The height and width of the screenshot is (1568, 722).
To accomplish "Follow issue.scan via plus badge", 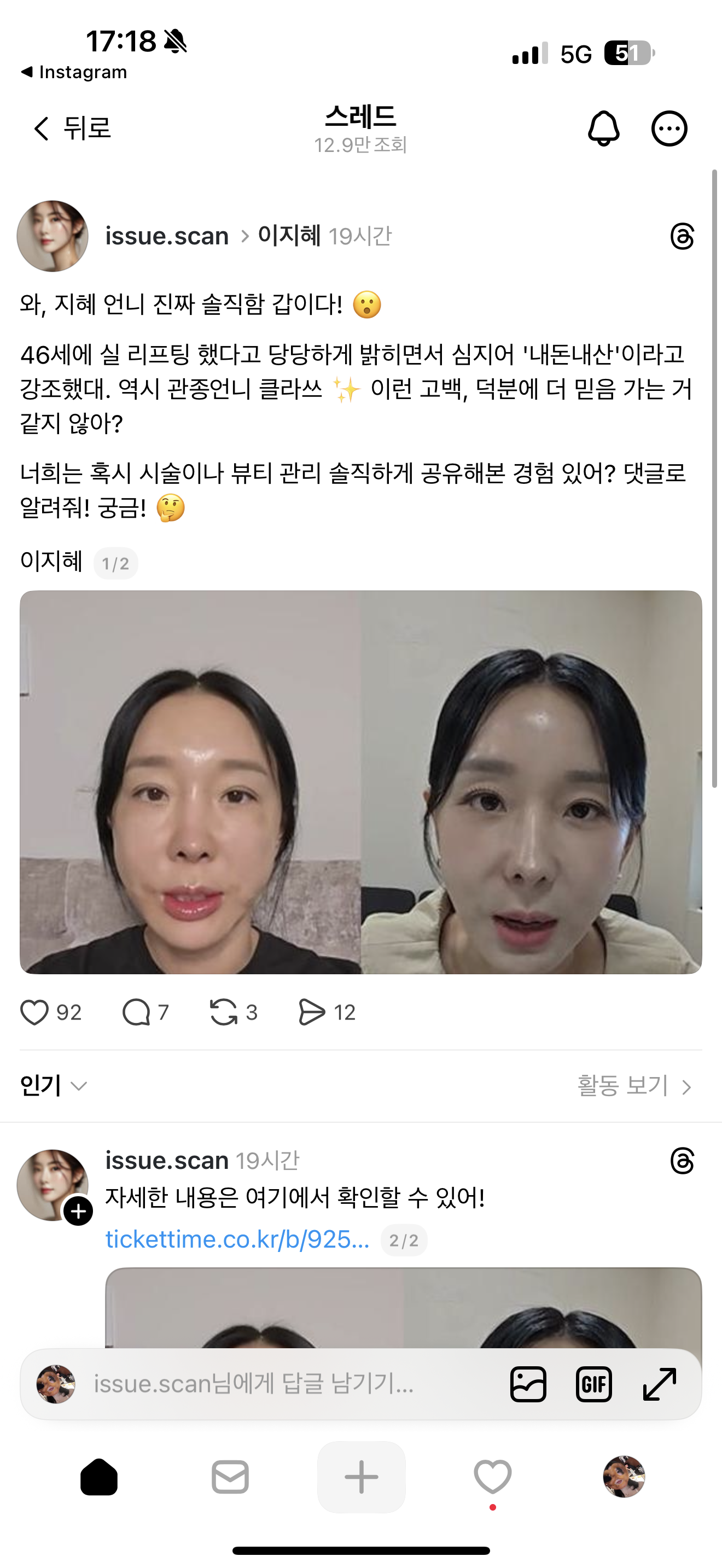I will tap(79, 1212).
